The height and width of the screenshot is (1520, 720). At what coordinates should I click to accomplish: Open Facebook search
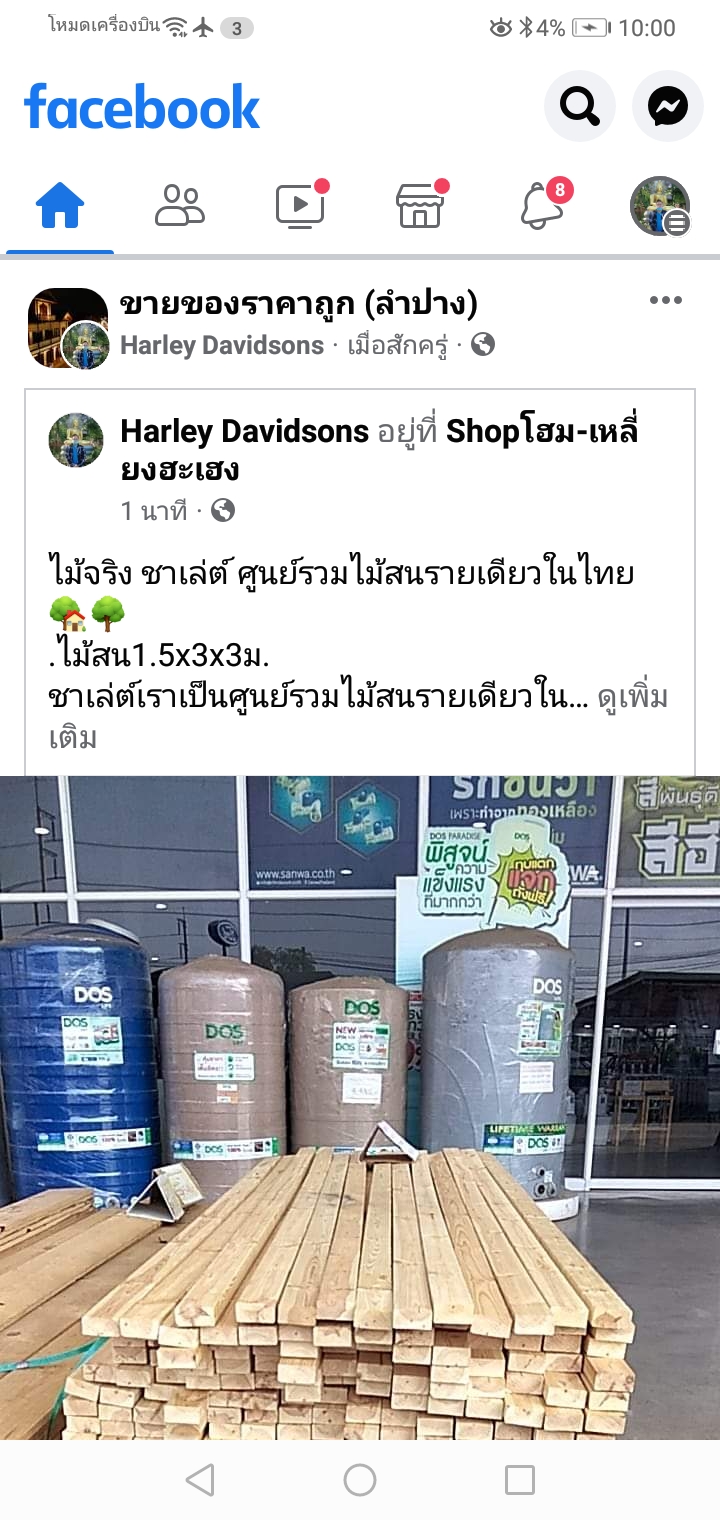(579, 105)
